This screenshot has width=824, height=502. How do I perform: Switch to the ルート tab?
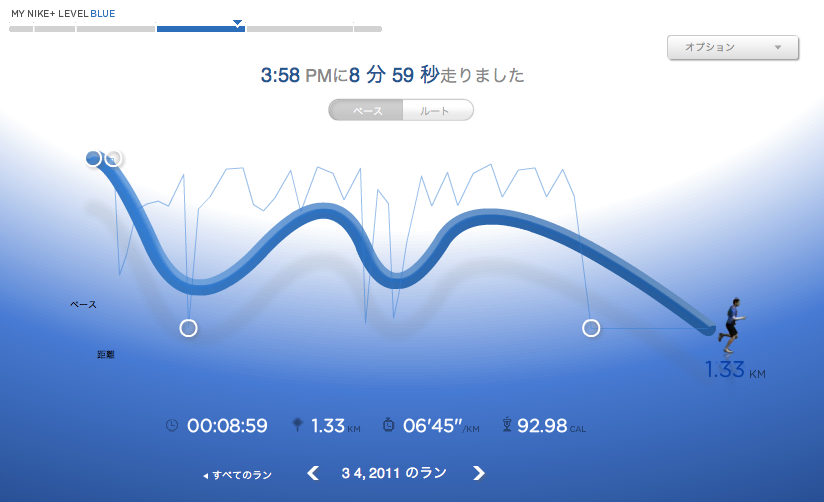tap(436, 111)
